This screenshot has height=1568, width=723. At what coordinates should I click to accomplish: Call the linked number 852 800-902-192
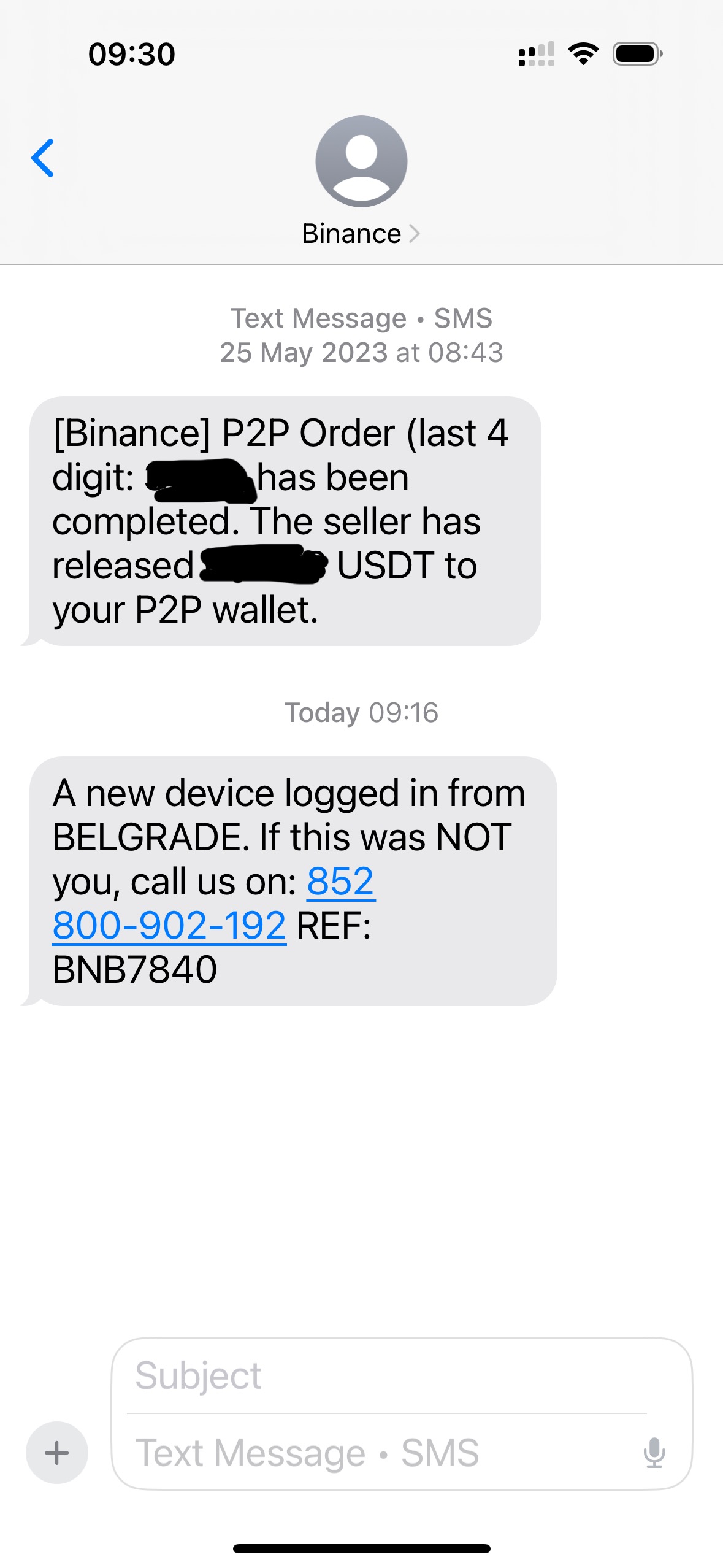point(170,925)
